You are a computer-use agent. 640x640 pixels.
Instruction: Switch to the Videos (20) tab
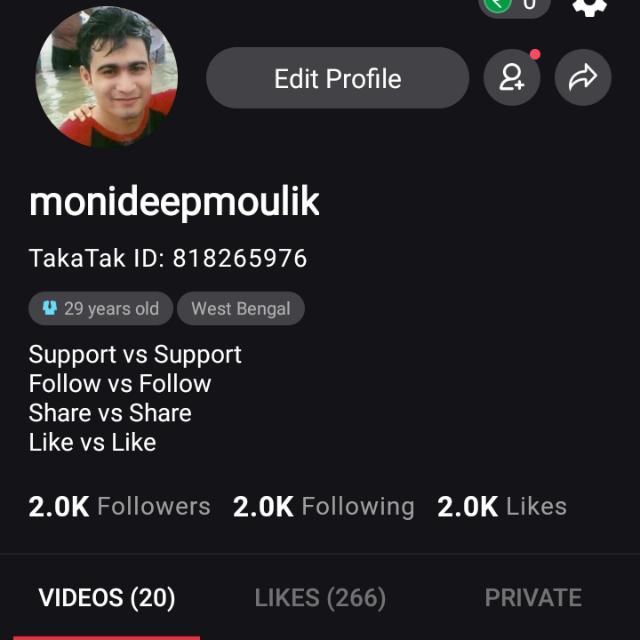[x=106, y=598]
